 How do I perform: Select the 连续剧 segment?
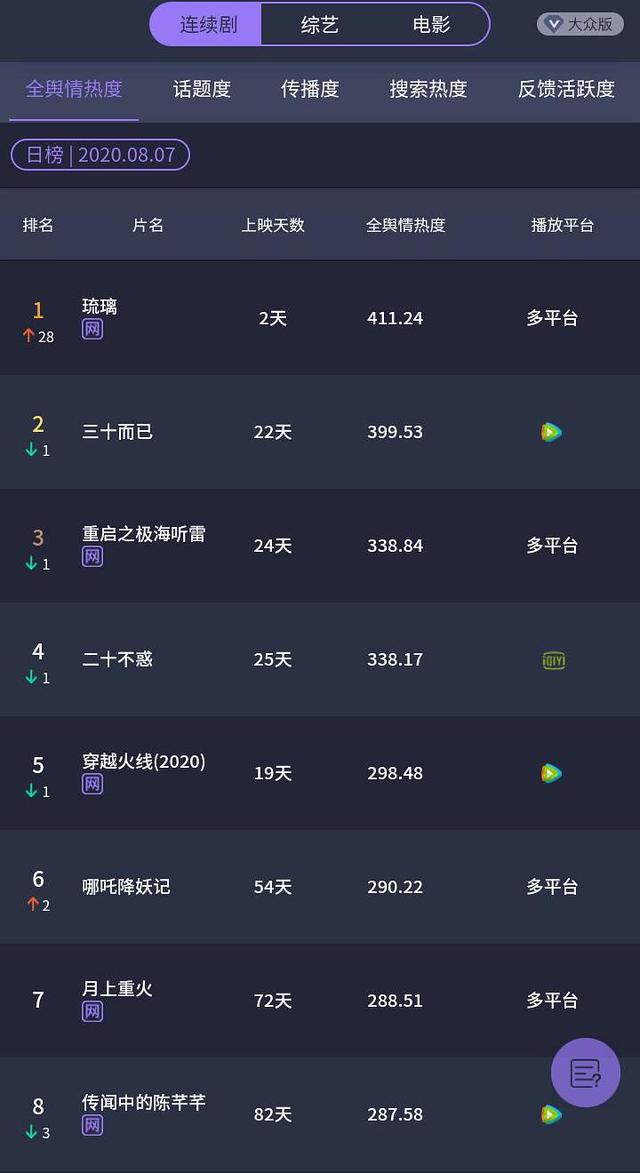[x=207, y=25]
